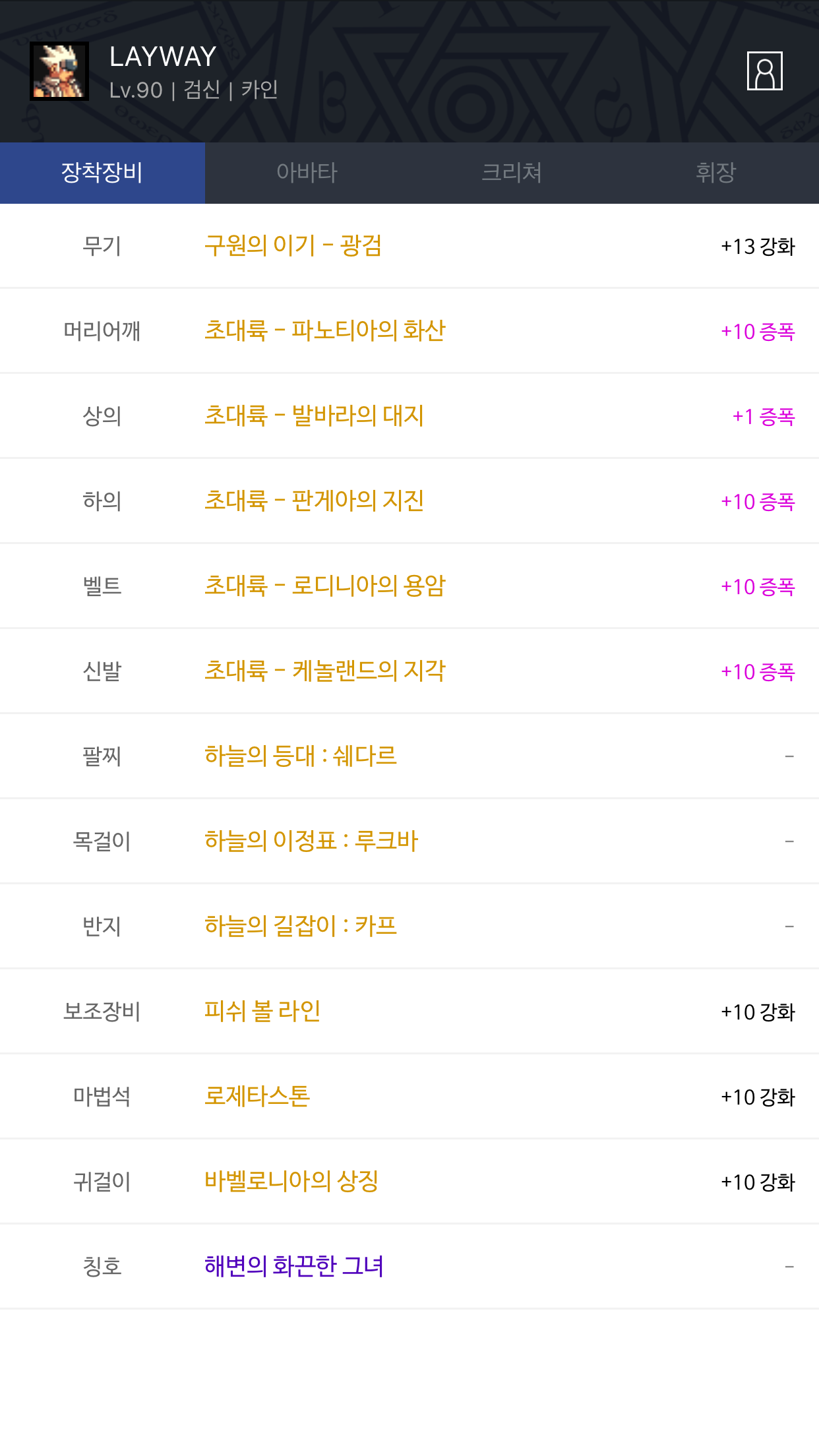
Task: Select the 장착장비 tab
Action: pyautogui.click(x=102, y=173)
